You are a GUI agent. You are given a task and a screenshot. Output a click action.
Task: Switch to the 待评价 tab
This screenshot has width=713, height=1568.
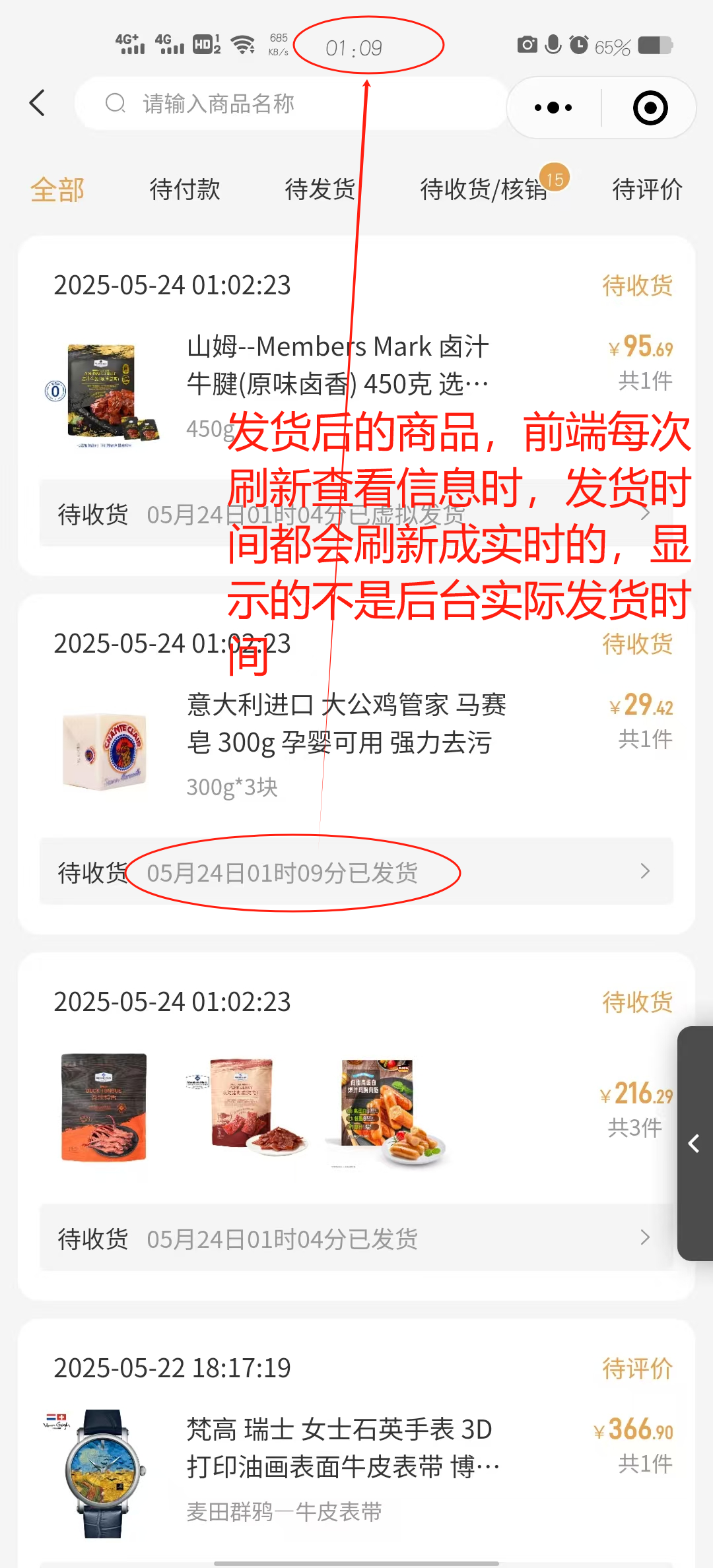coord(647,190)
